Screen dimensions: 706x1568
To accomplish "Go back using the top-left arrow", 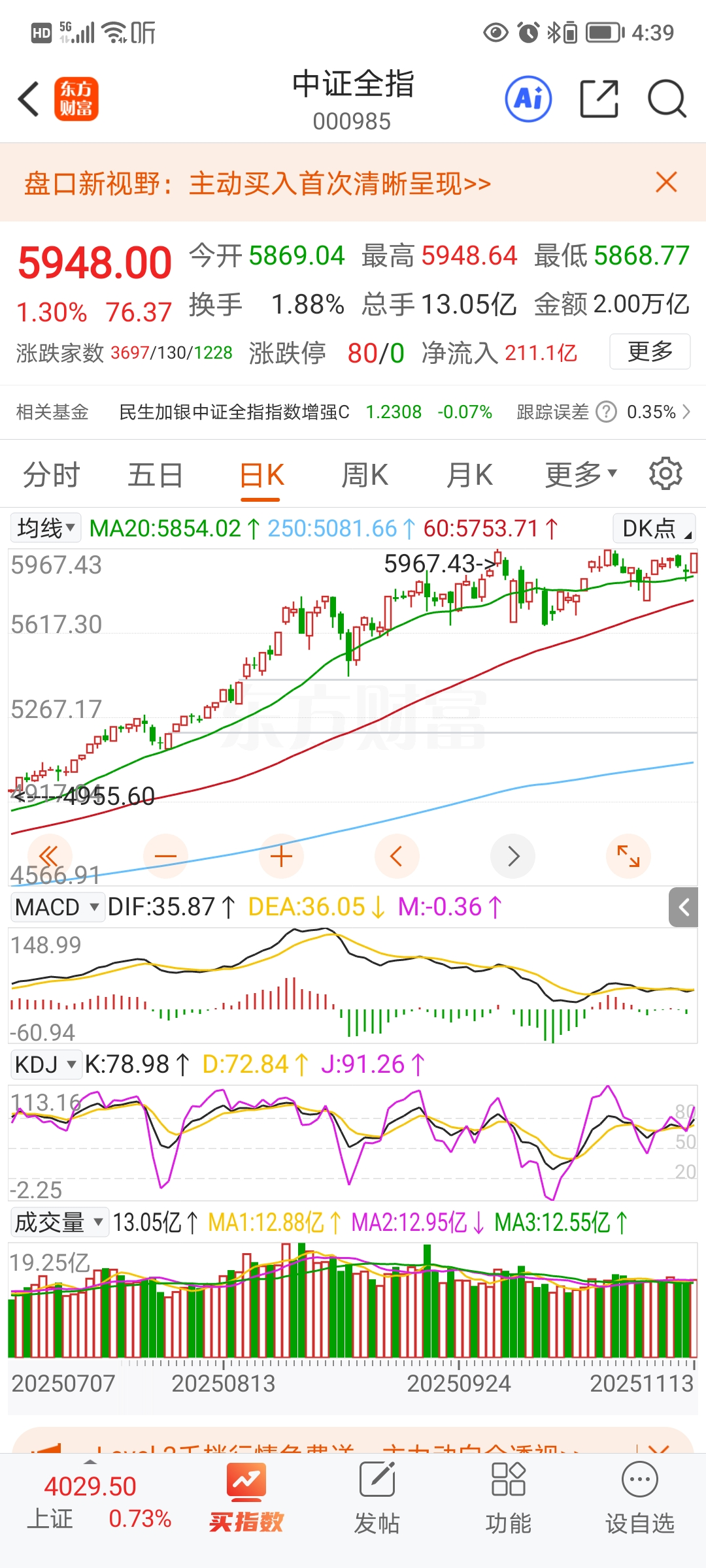I will click(x=29, y=99).
